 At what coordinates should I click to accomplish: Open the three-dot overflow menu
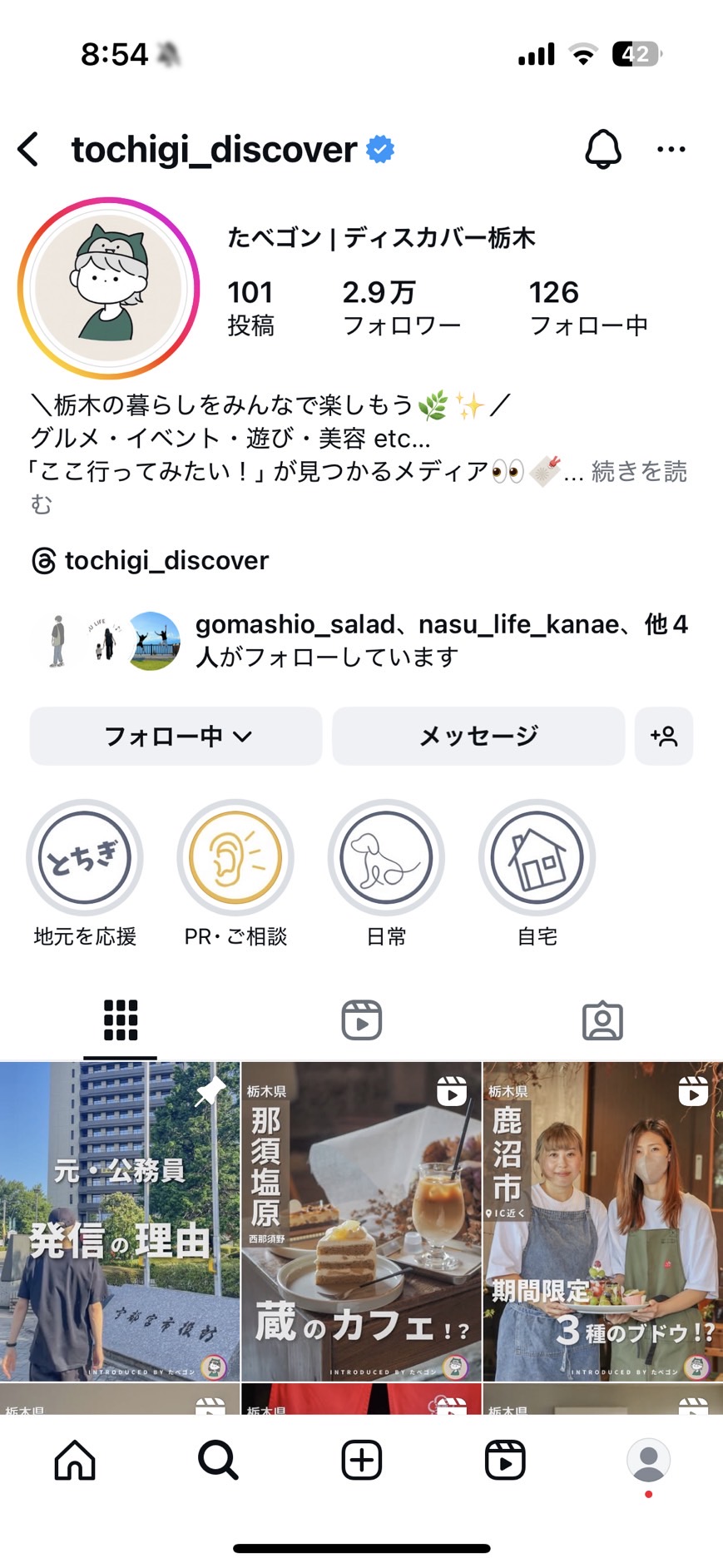click(x=671, y=150)
